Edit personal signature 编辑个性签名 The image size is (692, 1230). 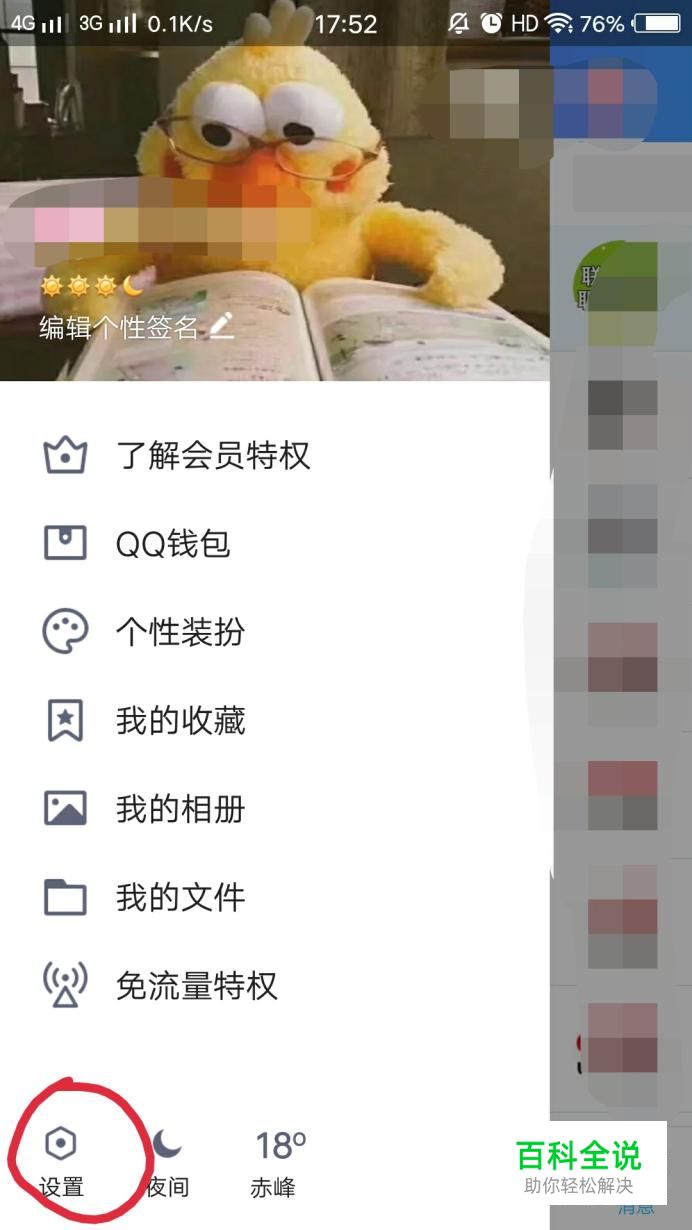tap(137, 326)
